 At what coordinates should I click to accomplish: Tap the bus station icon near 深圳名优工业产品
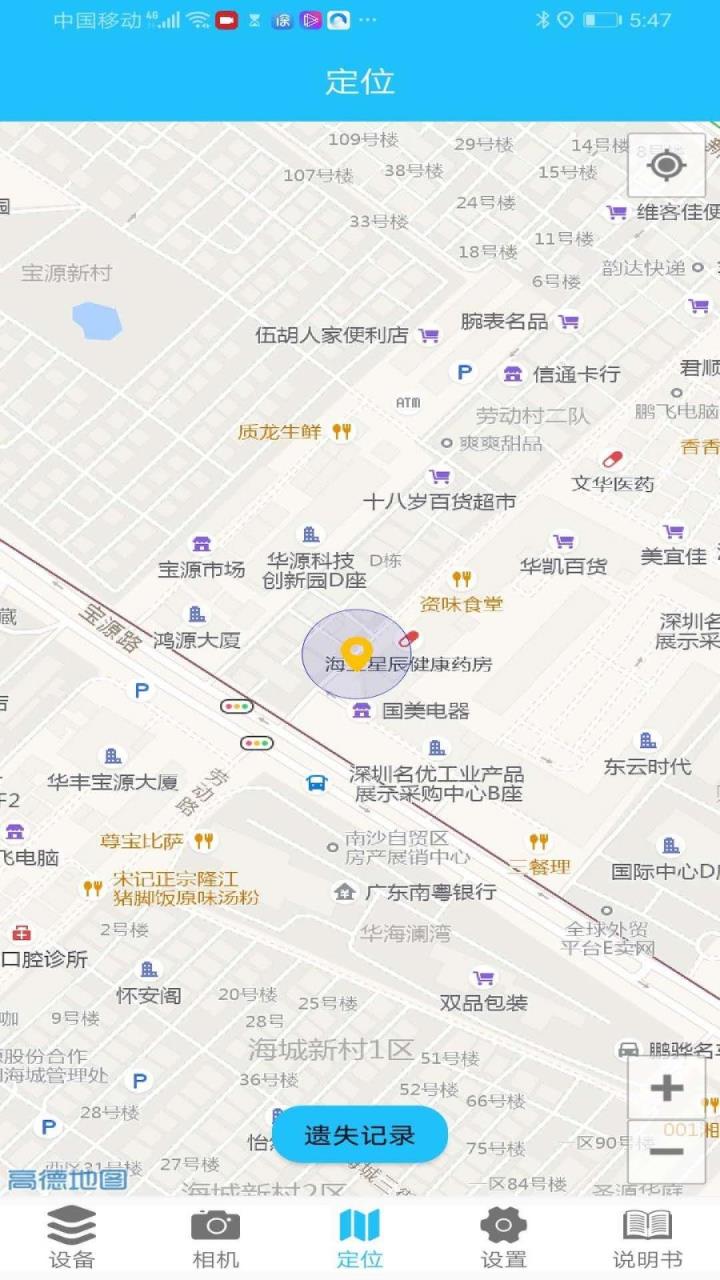[x=316, y=783]
